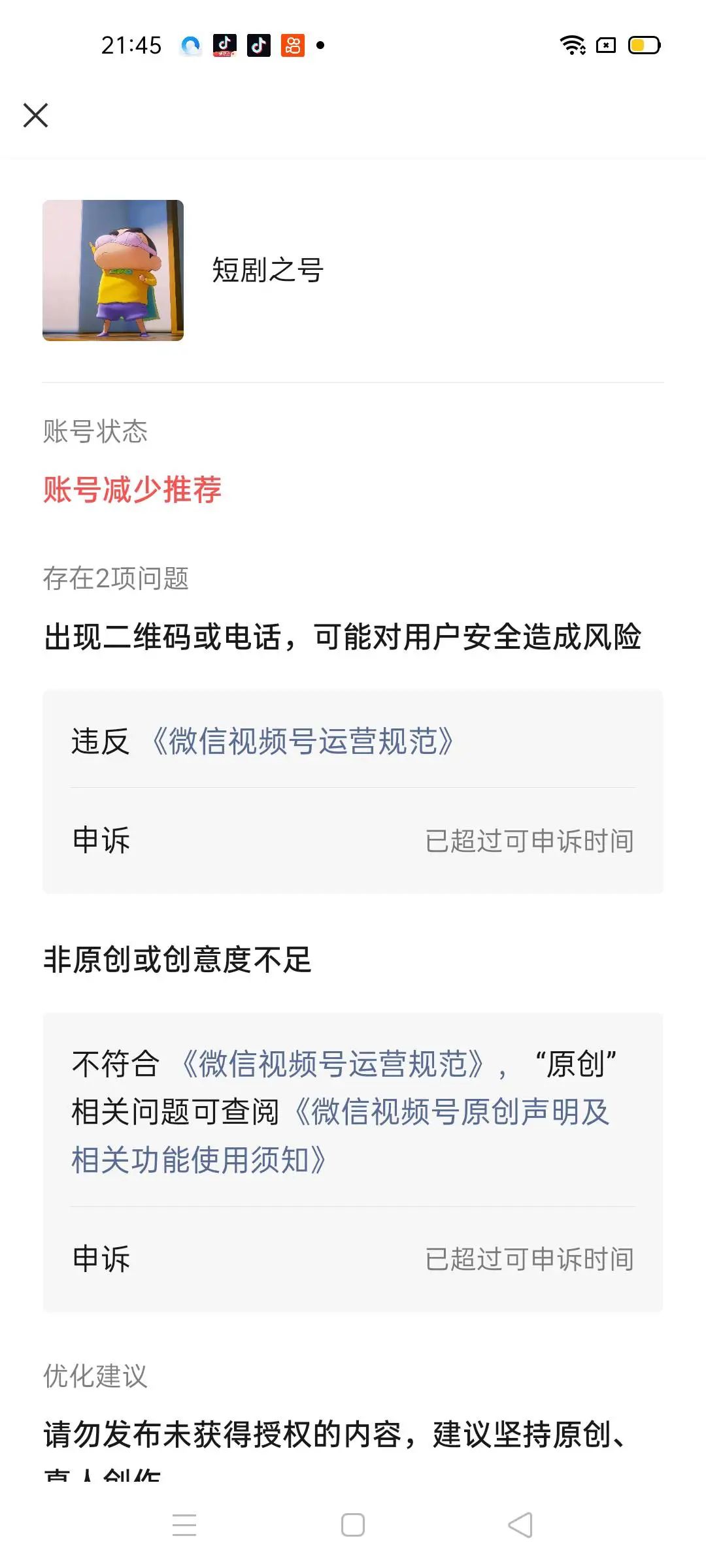
Task: Go to the home screen
Action: point(353,1525)
